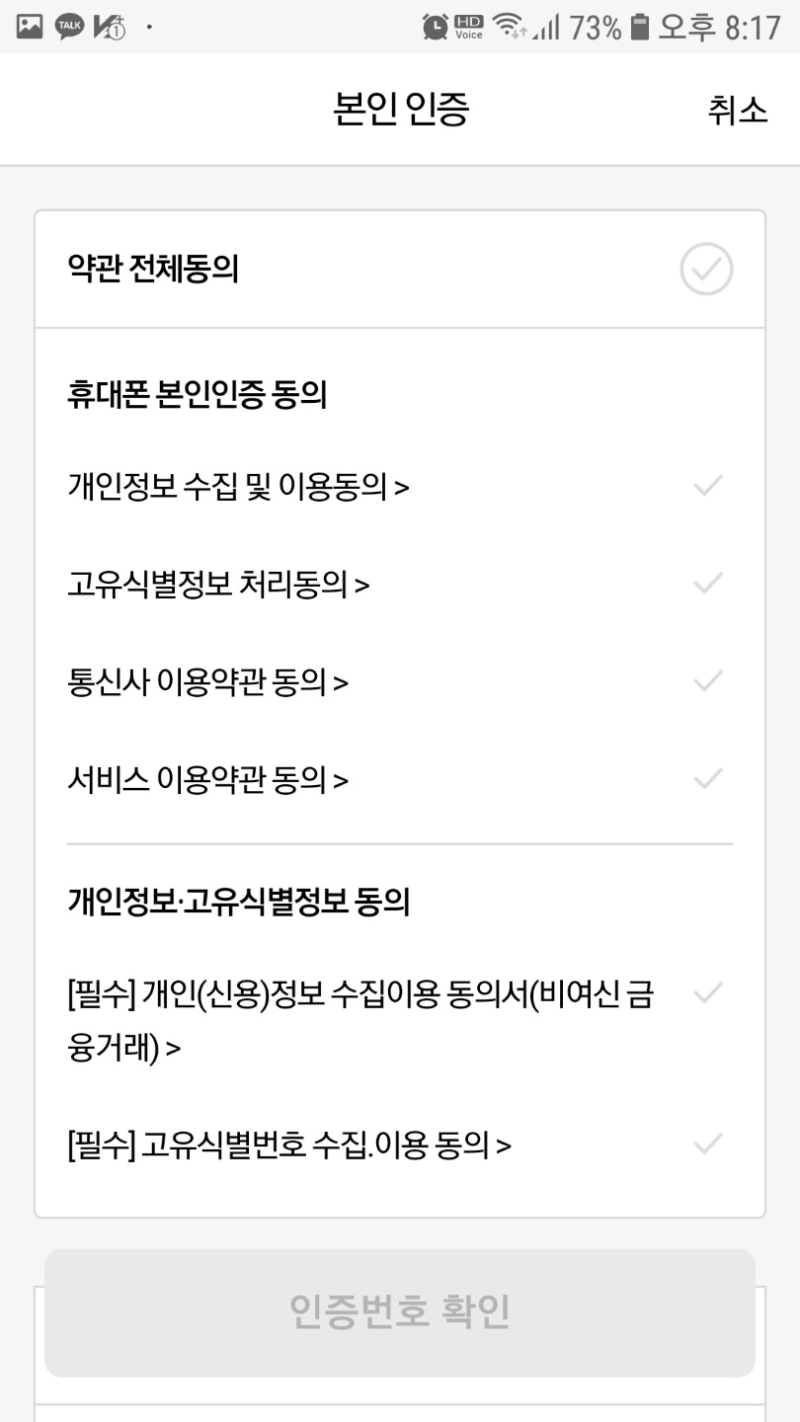Tap 취소 to cancel identity verification
Viewport: 800px width, 1422px height.
point(738,110)
